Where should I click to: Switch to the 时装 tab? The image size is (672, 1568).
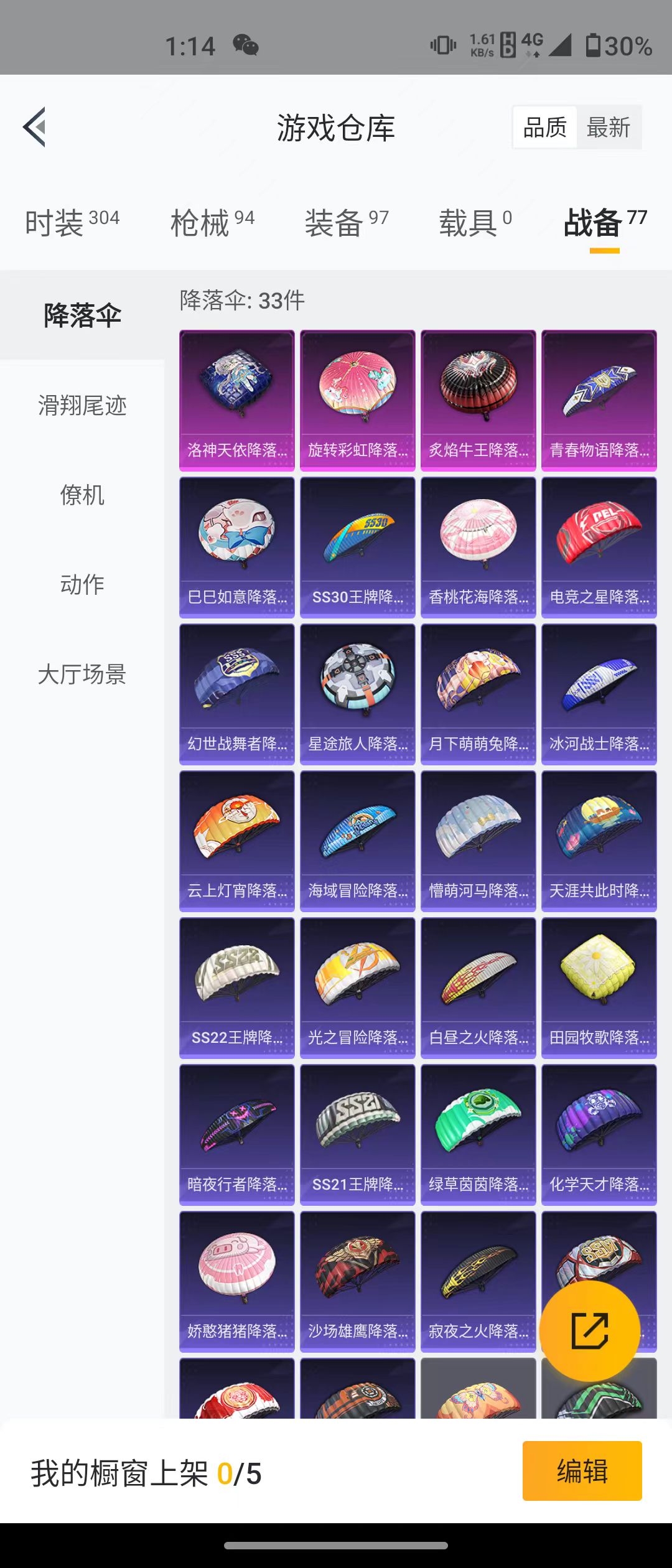pos(72,222)
